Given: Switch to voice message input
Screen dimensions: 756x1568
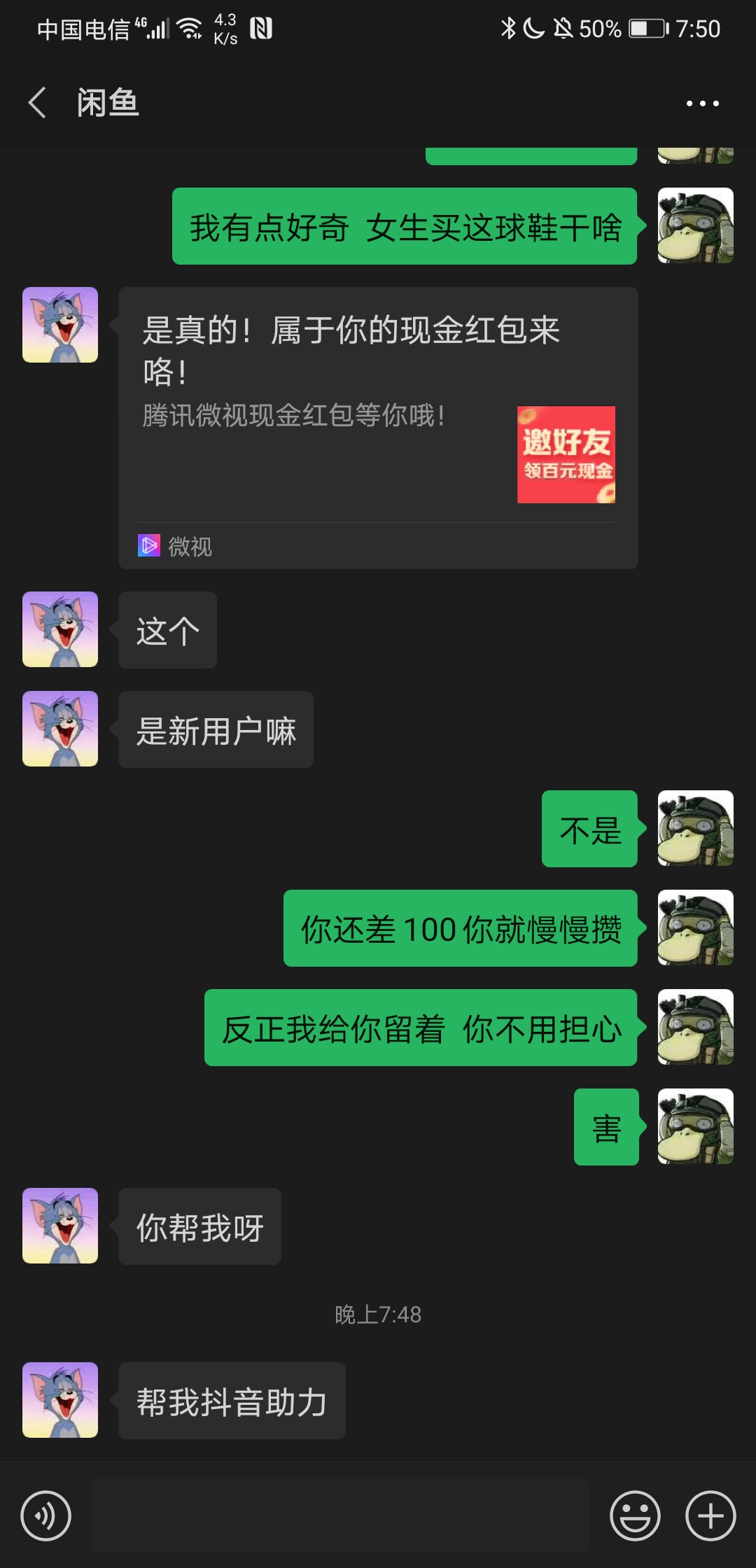Looking at the screenshot, I should 46,1515.
